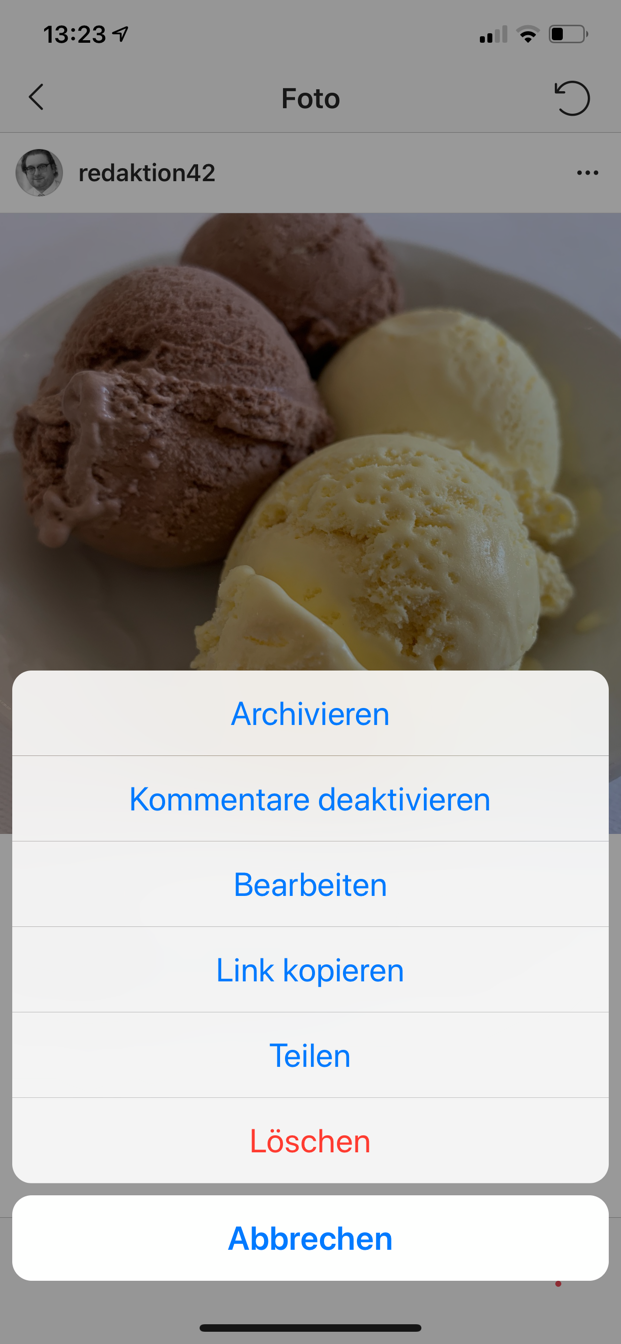Tap Bearbeiten to edit the post
This screenshot has width=621, height=1344.
pyautogui.click(x=310, y=885)
